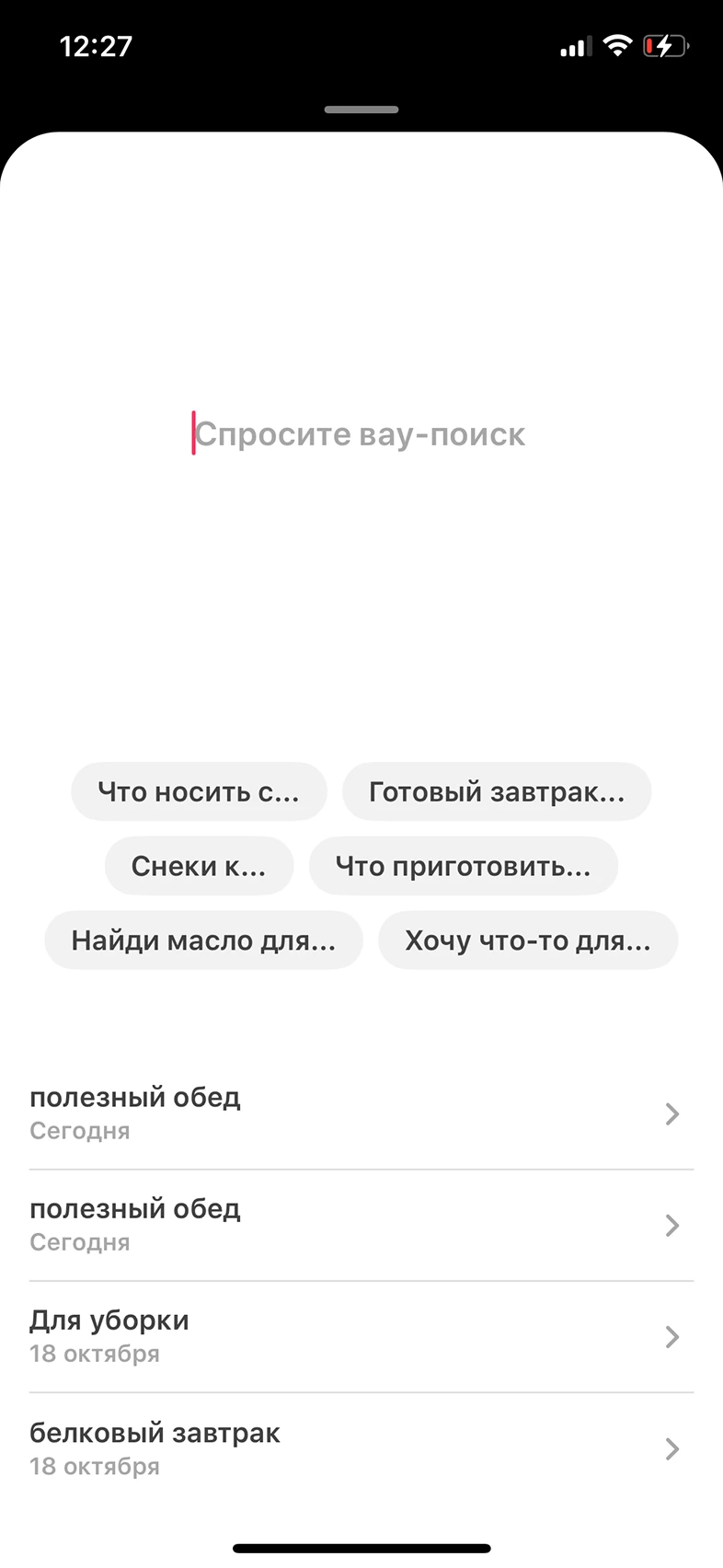Tap the Снеки к... chip
Image resolution: width=723 pixels, height=1568 pixels.
click(x=199, y=866)
